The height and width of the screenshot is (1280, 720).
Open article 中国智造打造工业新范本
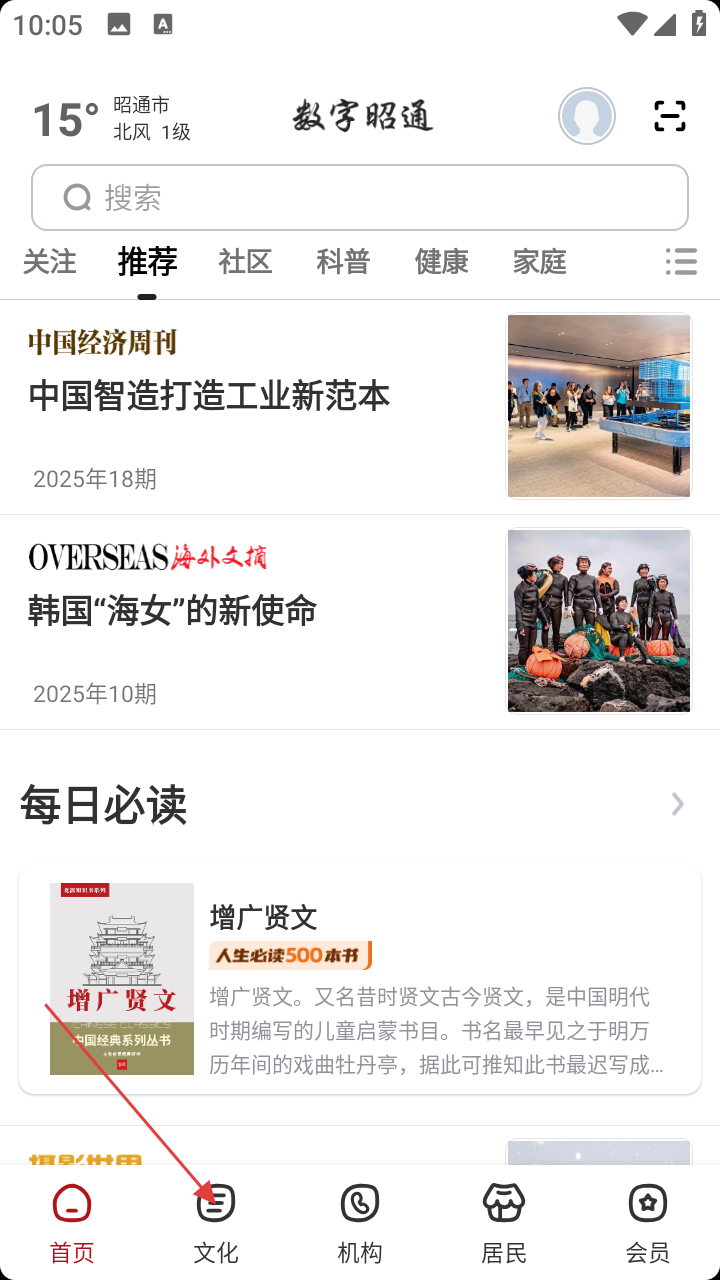point(210,396)
